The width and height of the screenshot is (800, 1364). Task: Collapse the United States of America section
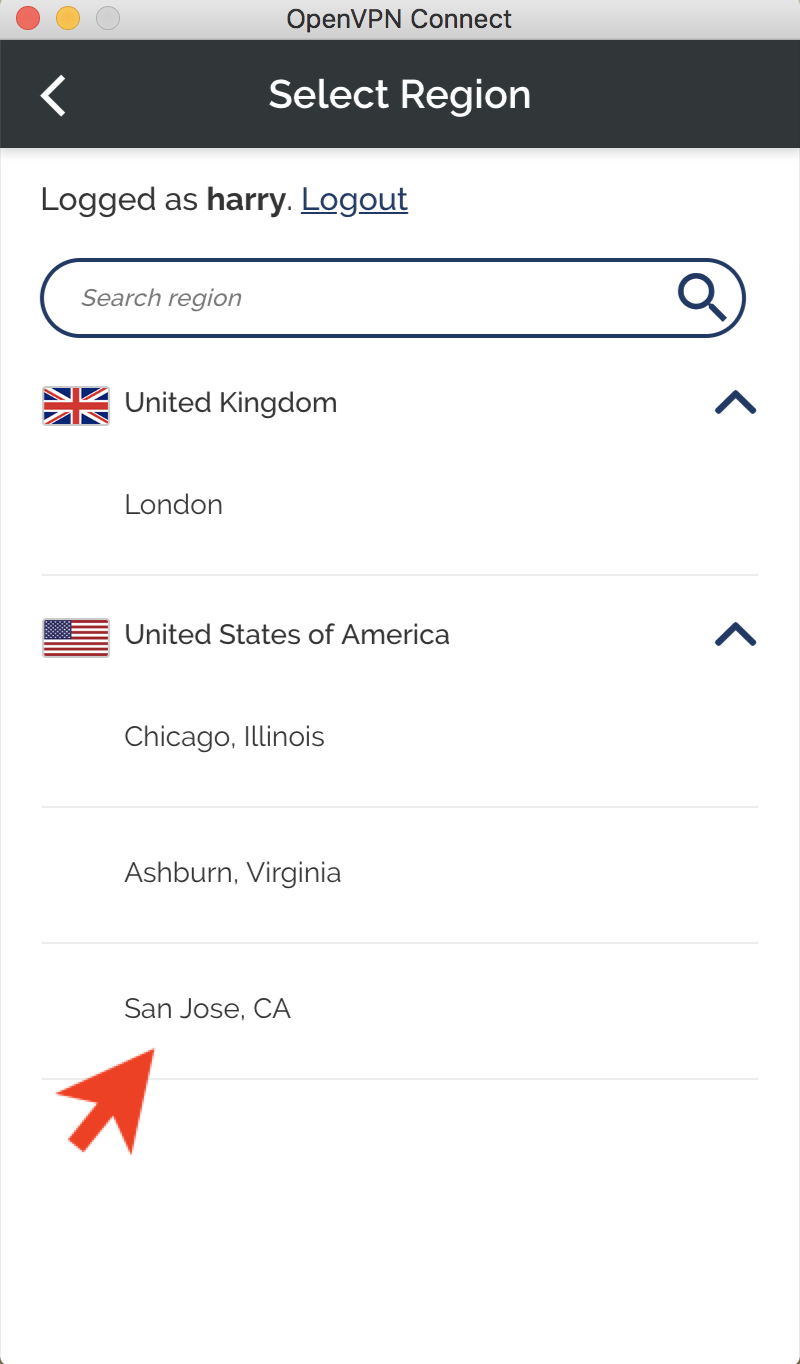pyautogui.click(x=735, y=635)
